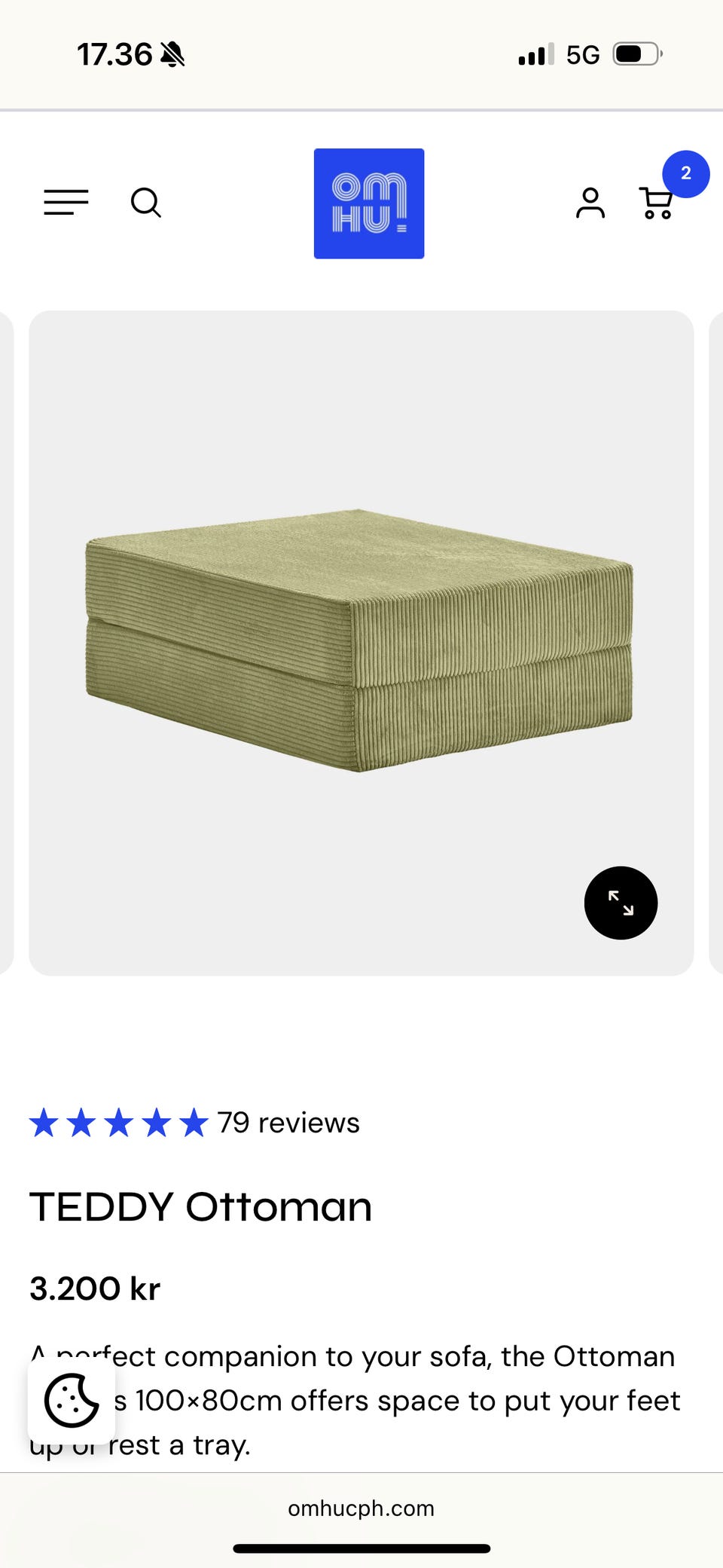Read the 79 reviews rating

tap(194, 1123)
